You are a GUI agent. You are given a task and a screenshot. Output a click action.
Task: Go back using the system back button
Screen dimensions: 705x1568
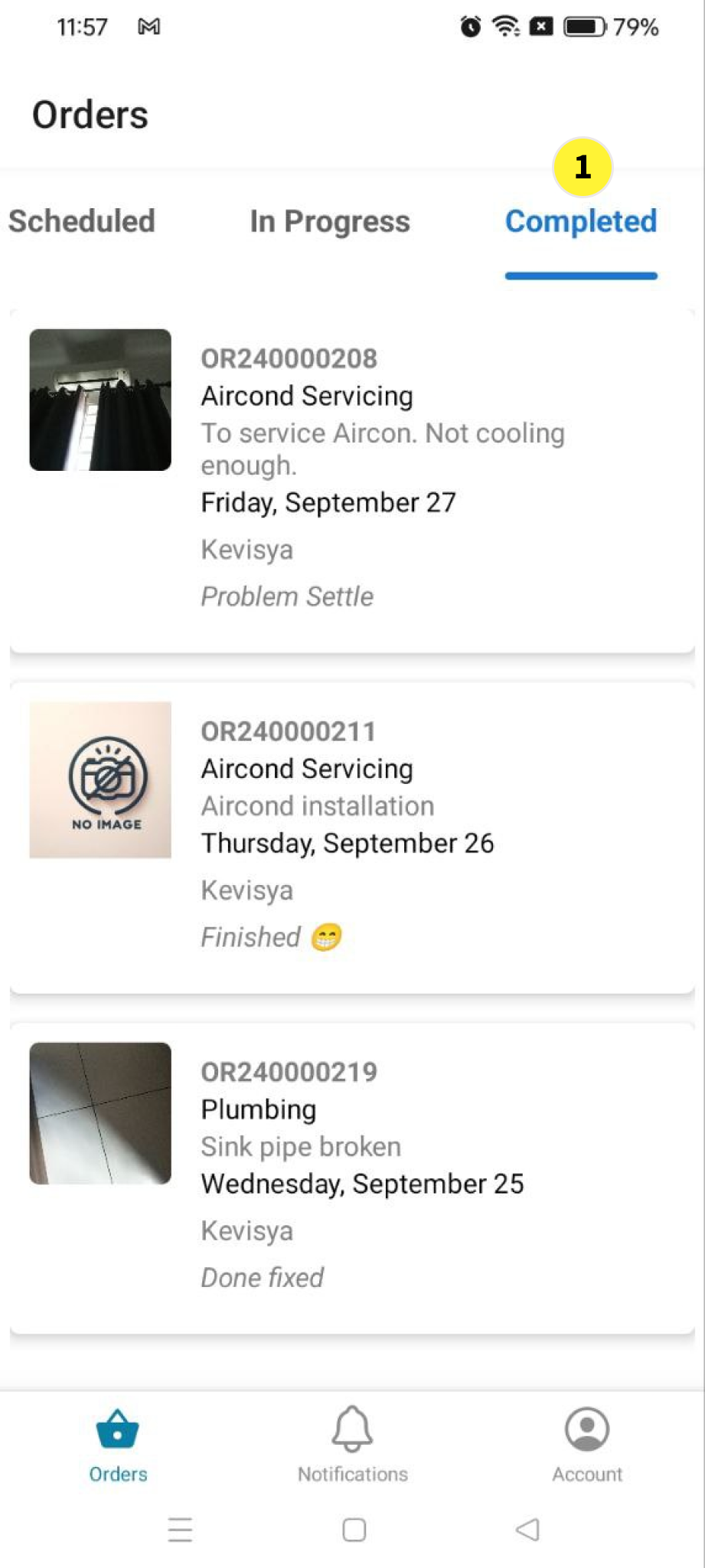tap(527, 1530)
